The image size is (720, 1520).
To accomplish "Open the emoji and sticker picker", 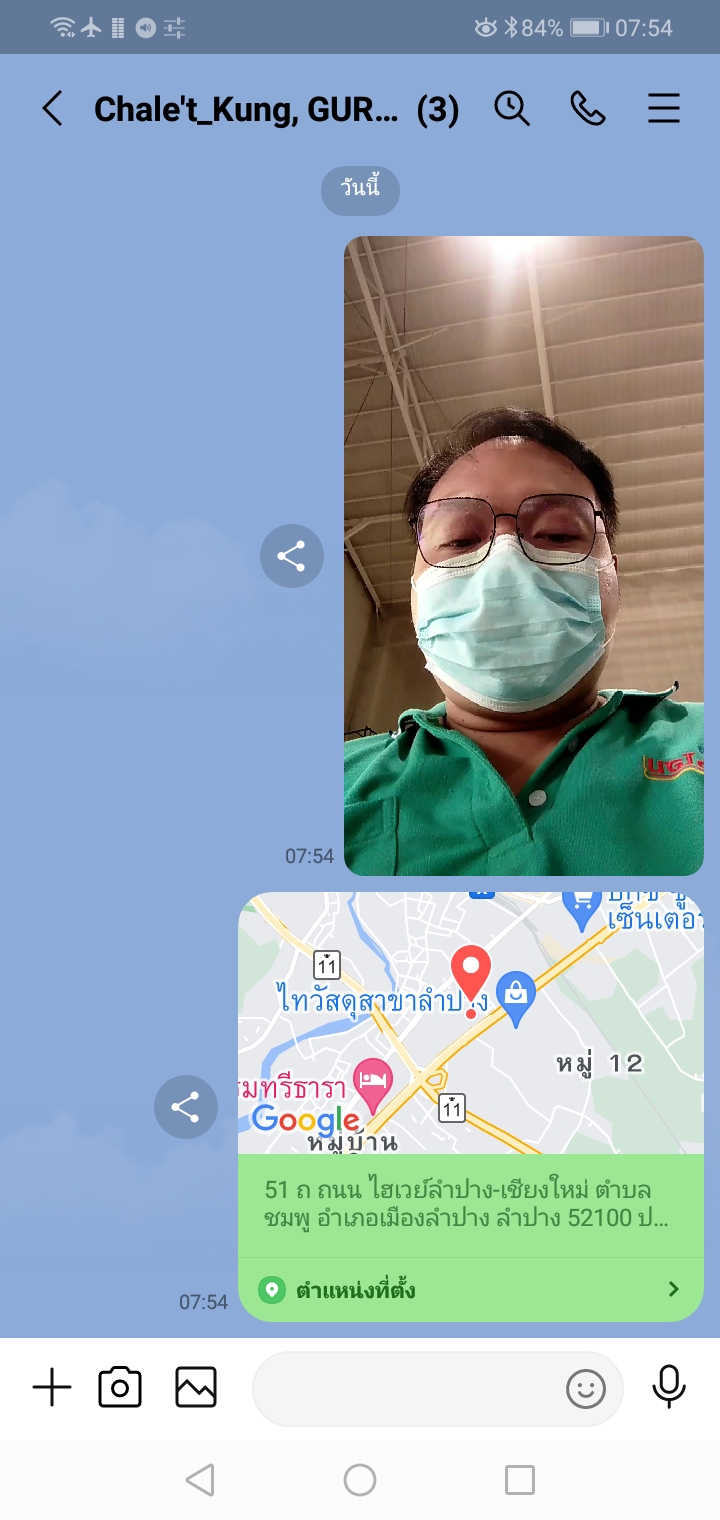I will [586, 1388].
